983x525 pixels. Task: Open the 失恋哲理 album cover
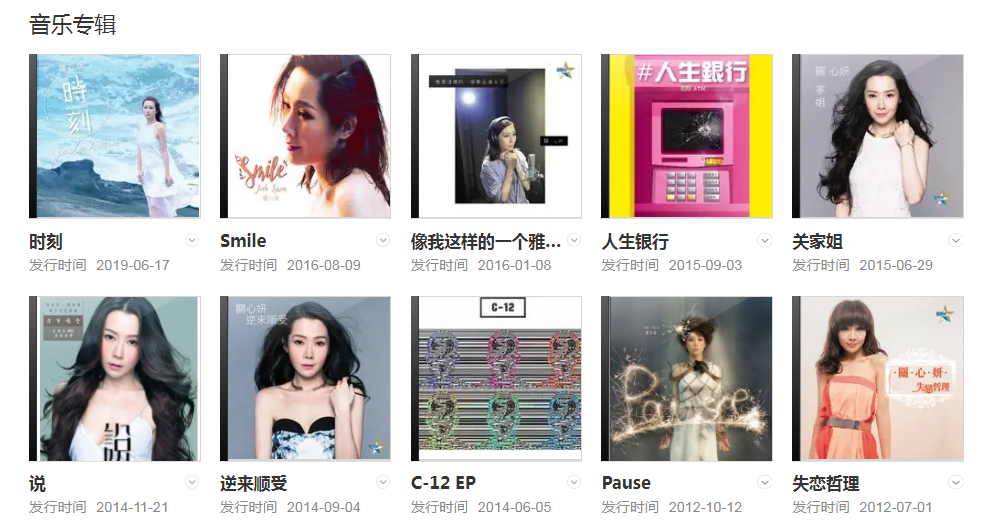tap(877, 378)
